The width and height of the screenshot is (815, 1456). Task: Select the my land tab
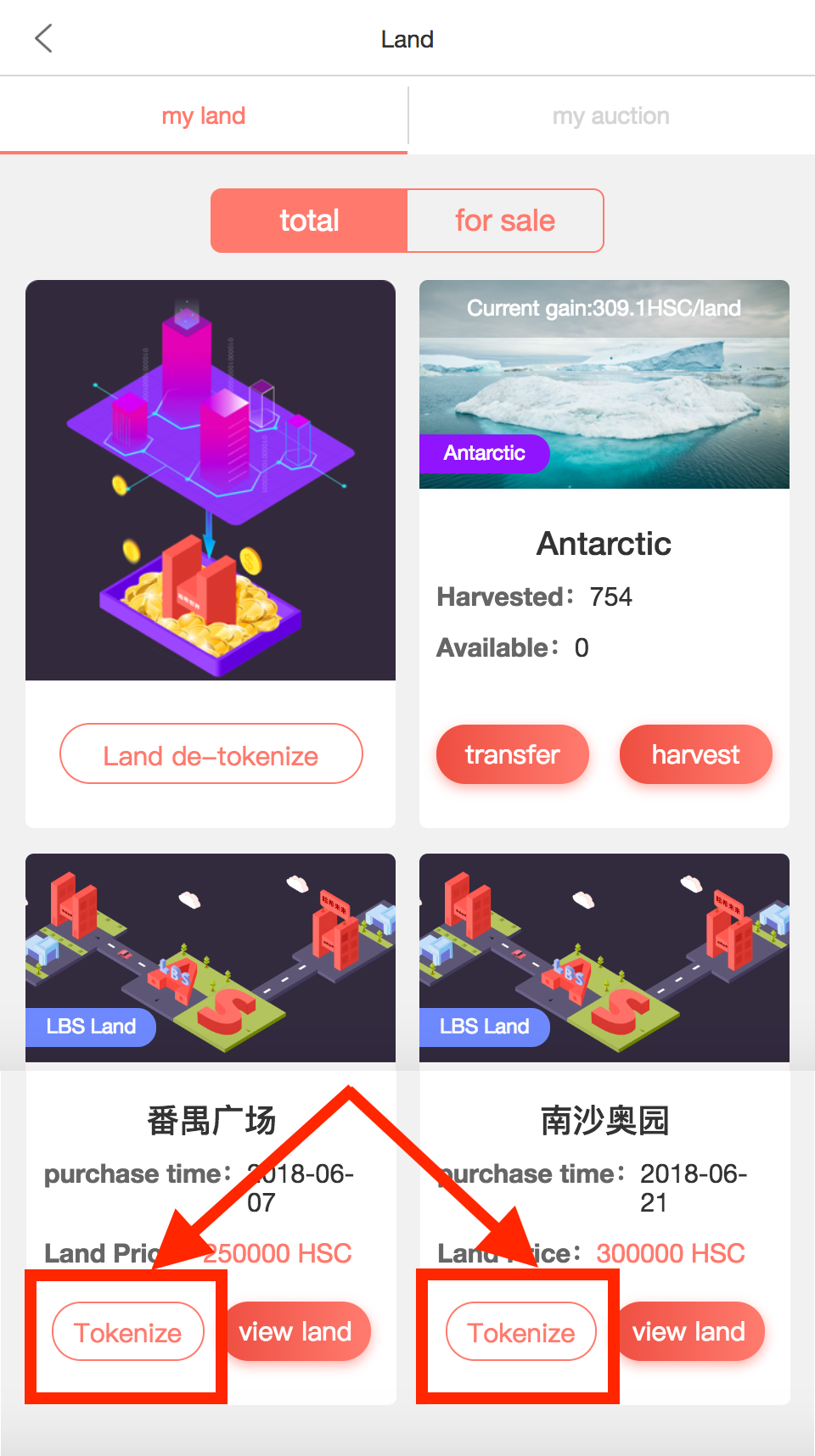pyautogui.click(x=204, y=116)
